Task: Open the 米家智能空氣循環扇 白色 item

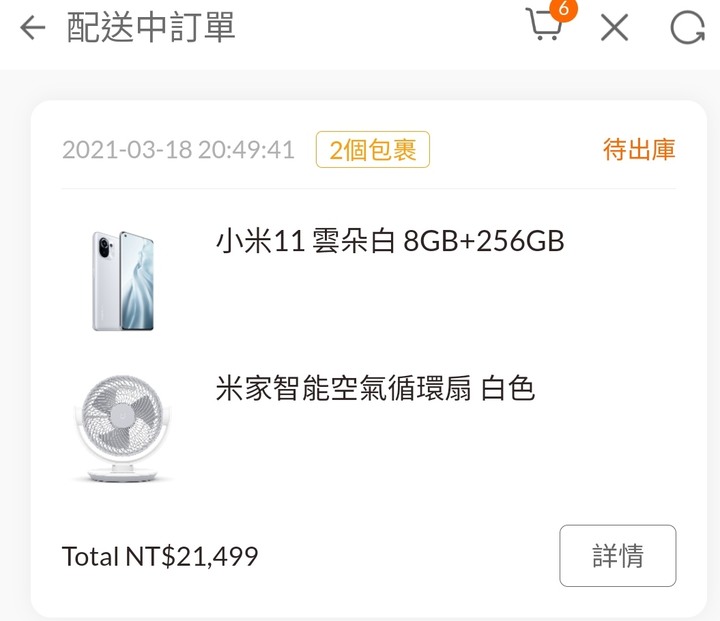Action: (x=376, y=388)
